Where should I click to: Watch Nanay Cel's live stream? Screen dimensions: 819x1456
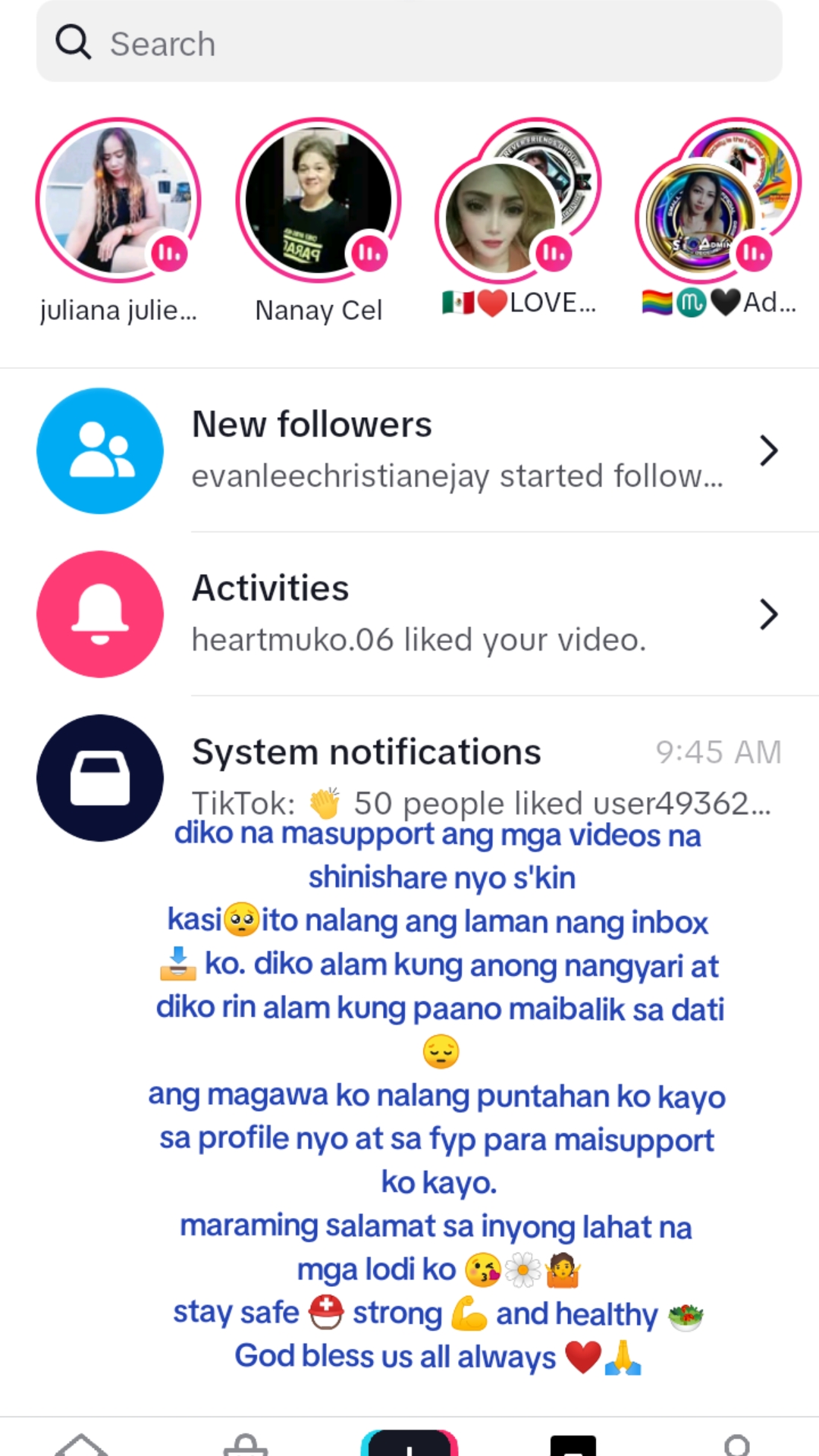point(318,200)
